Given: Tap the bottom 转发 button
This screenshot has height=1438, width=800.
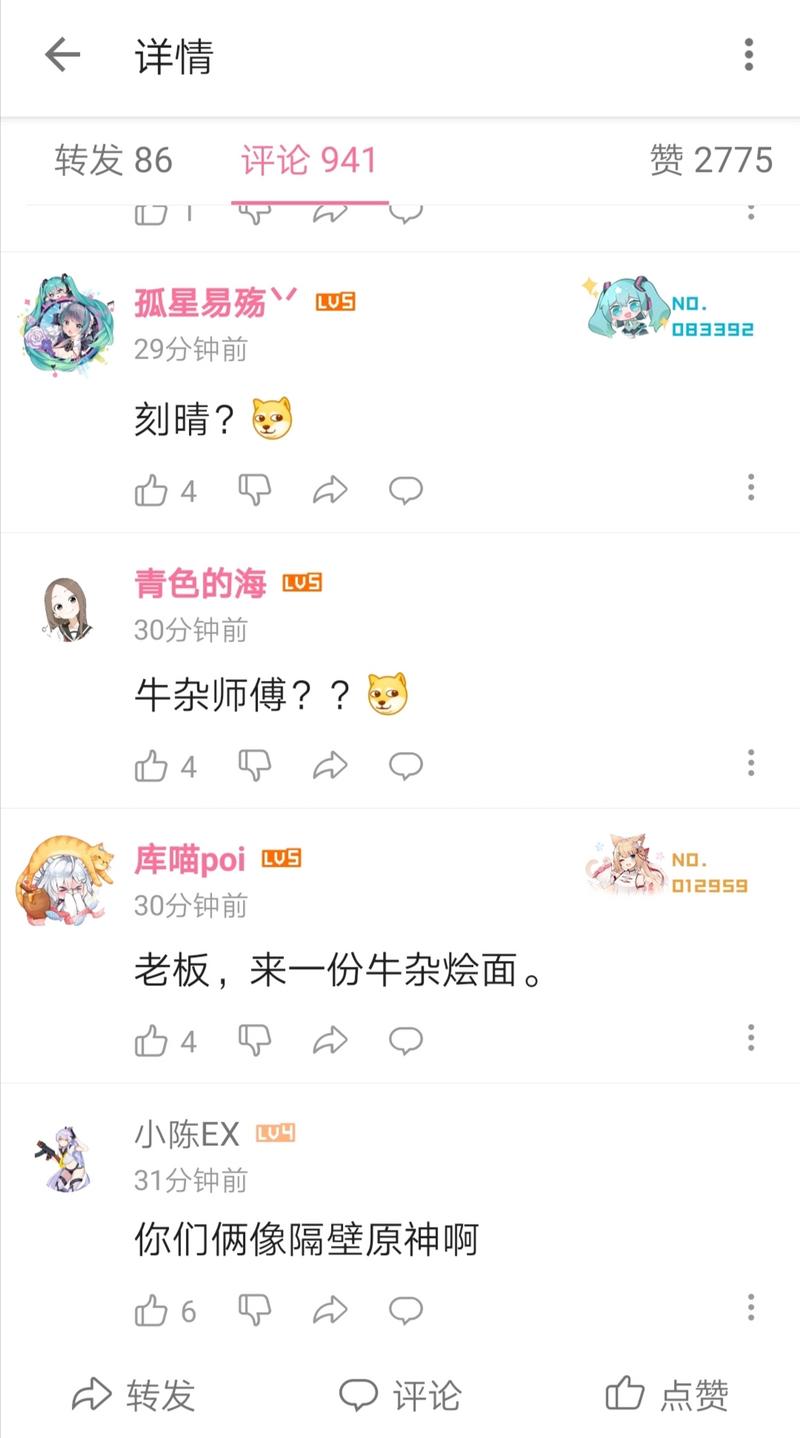Looking at the screenshot, I should 134,1394.
